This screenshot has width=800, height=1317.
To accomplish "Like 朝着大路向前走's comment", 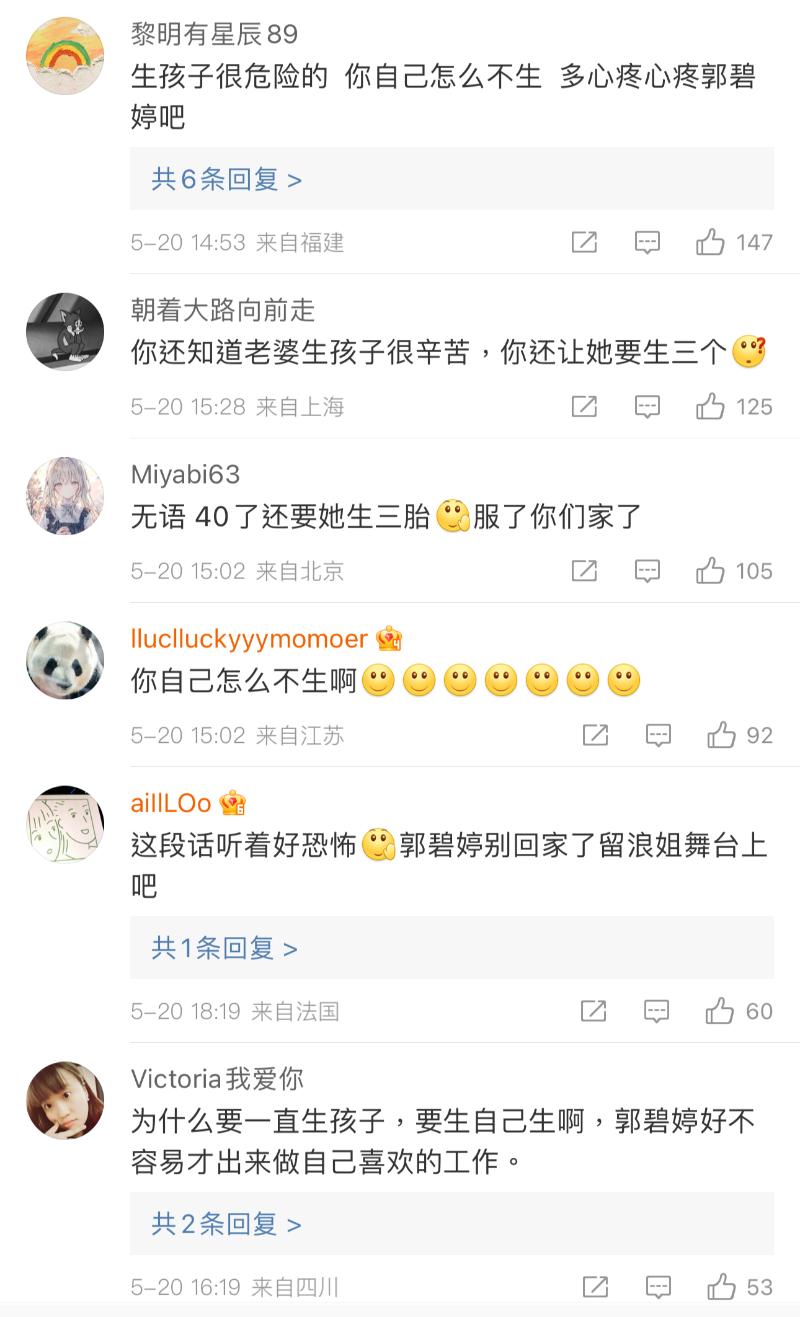I will 710,407.
